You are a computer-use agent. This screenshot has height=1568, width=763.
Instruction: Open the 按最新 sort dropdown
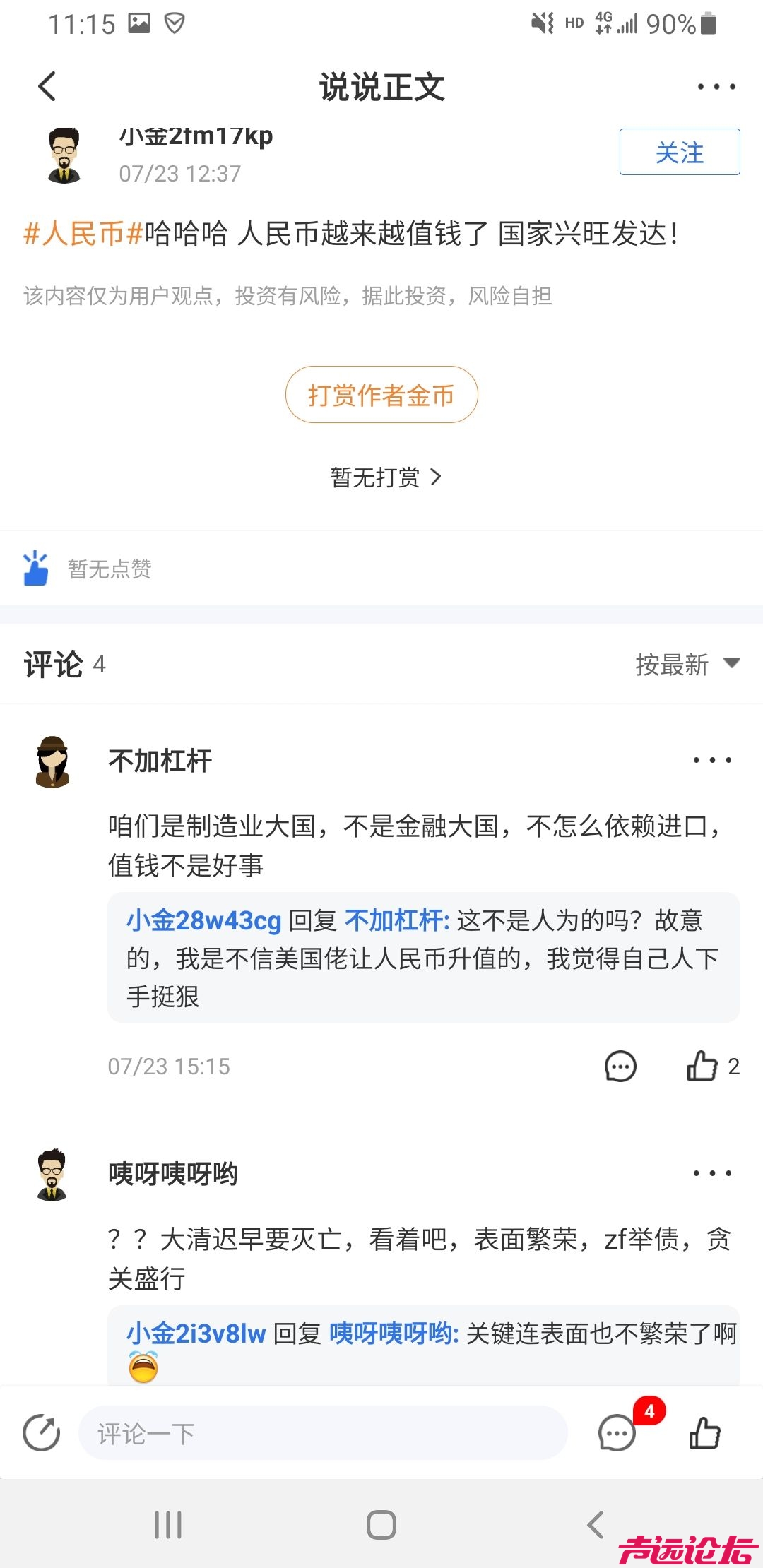[x=687, y=665]
